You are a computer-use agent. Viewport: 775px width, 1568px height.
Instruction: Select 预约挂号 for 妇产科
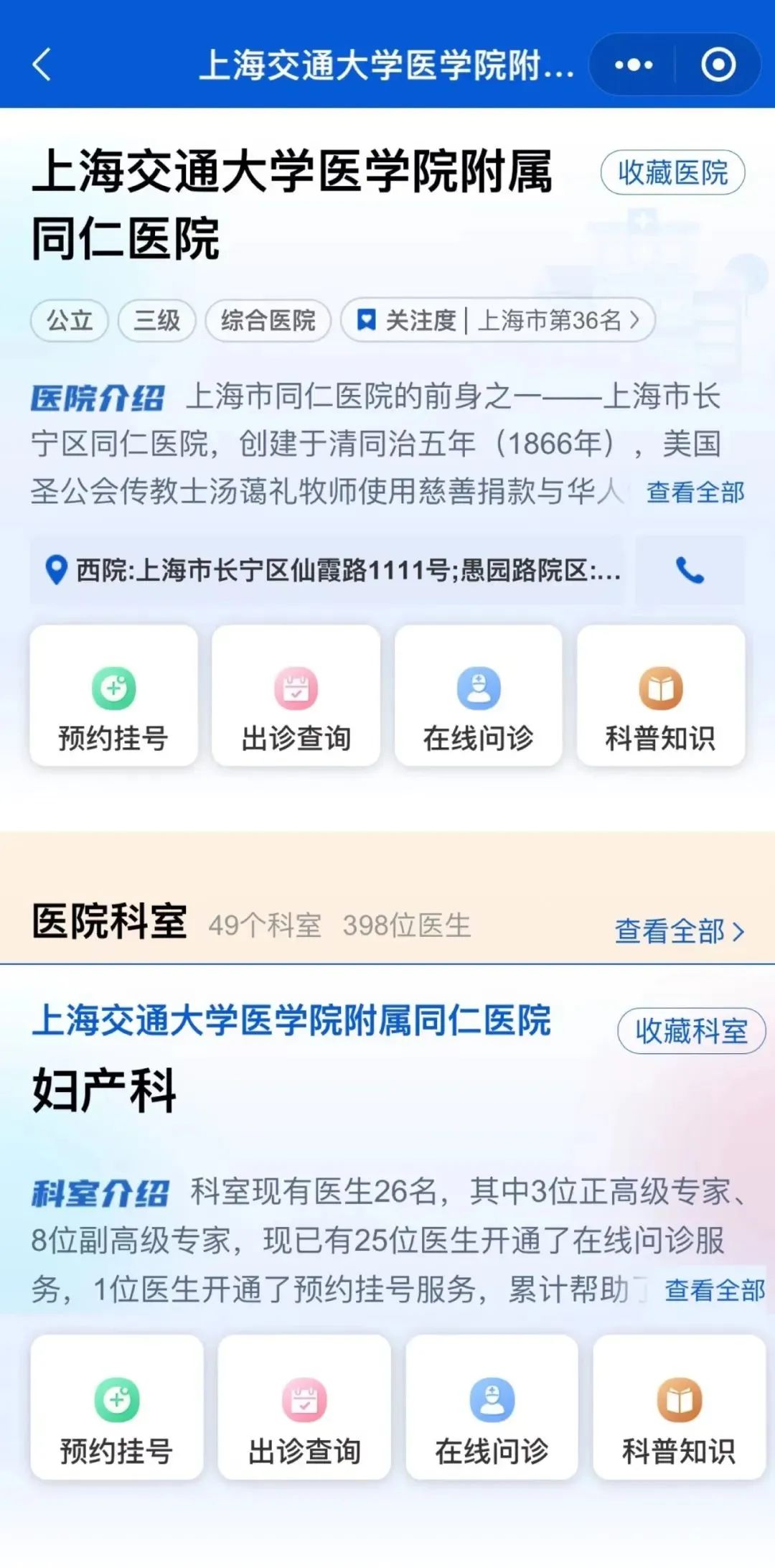pyautogui.click(x=117, y=1408)
